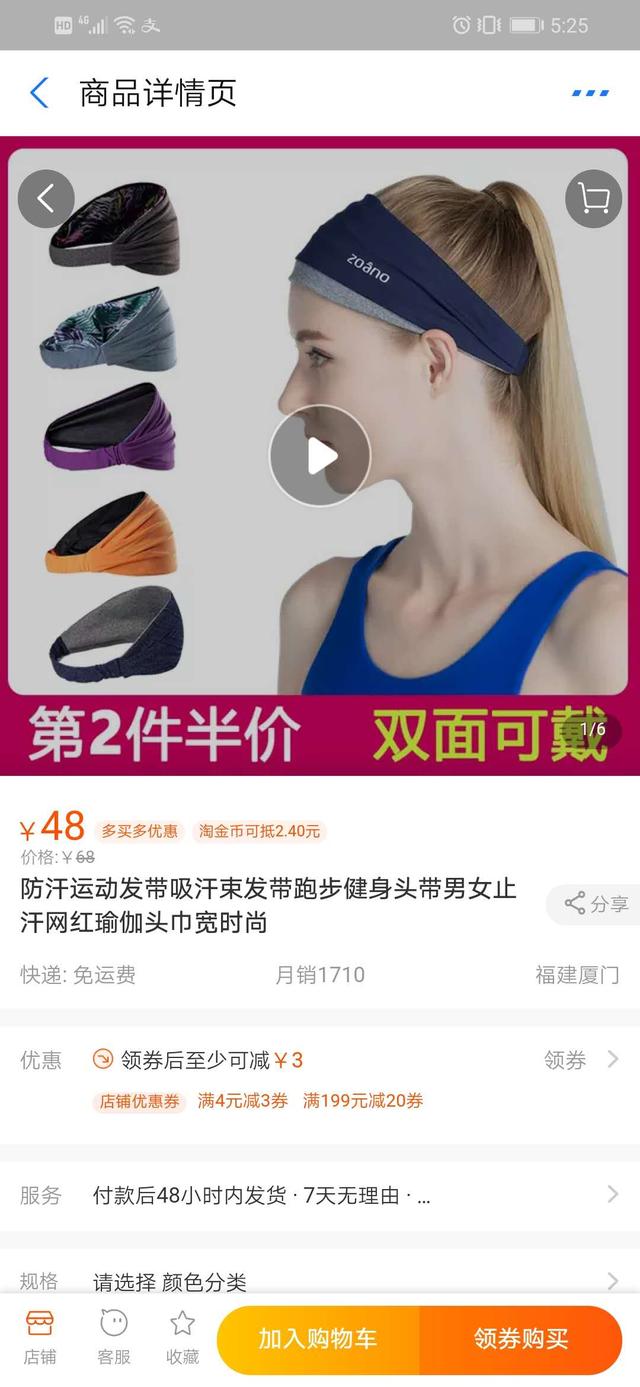Go back from the 商品详情页 header
Screen dimensions: 640x1387
pos(39,93)
